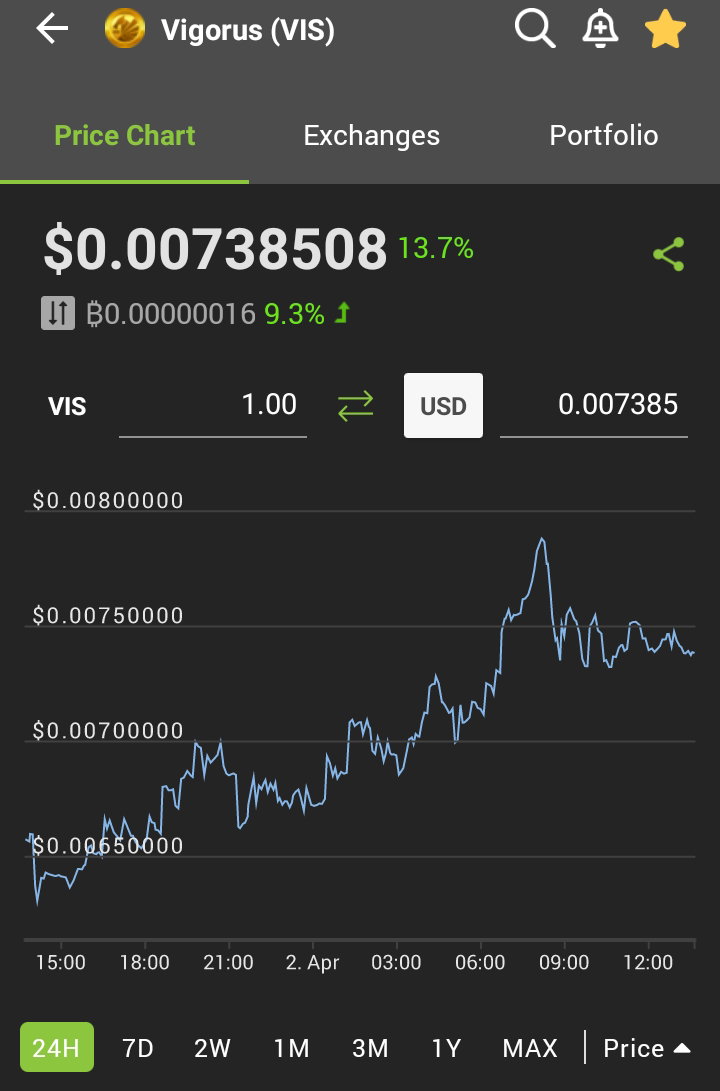This screenshot has height=1091, width=720.
Task: Select the 7D chart range
Action: click(138, 1048)
